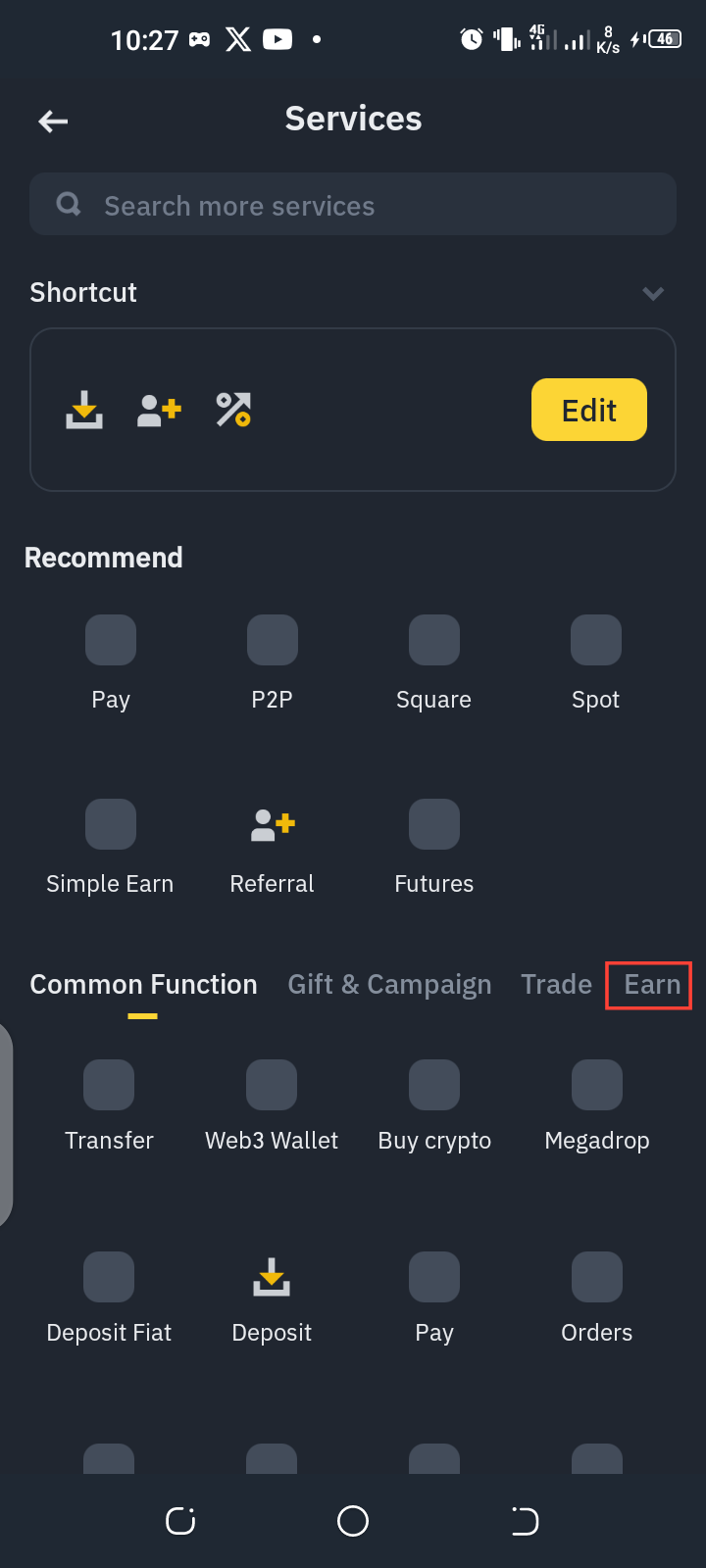Switch to the Trade tab

[x=556, y=984]
